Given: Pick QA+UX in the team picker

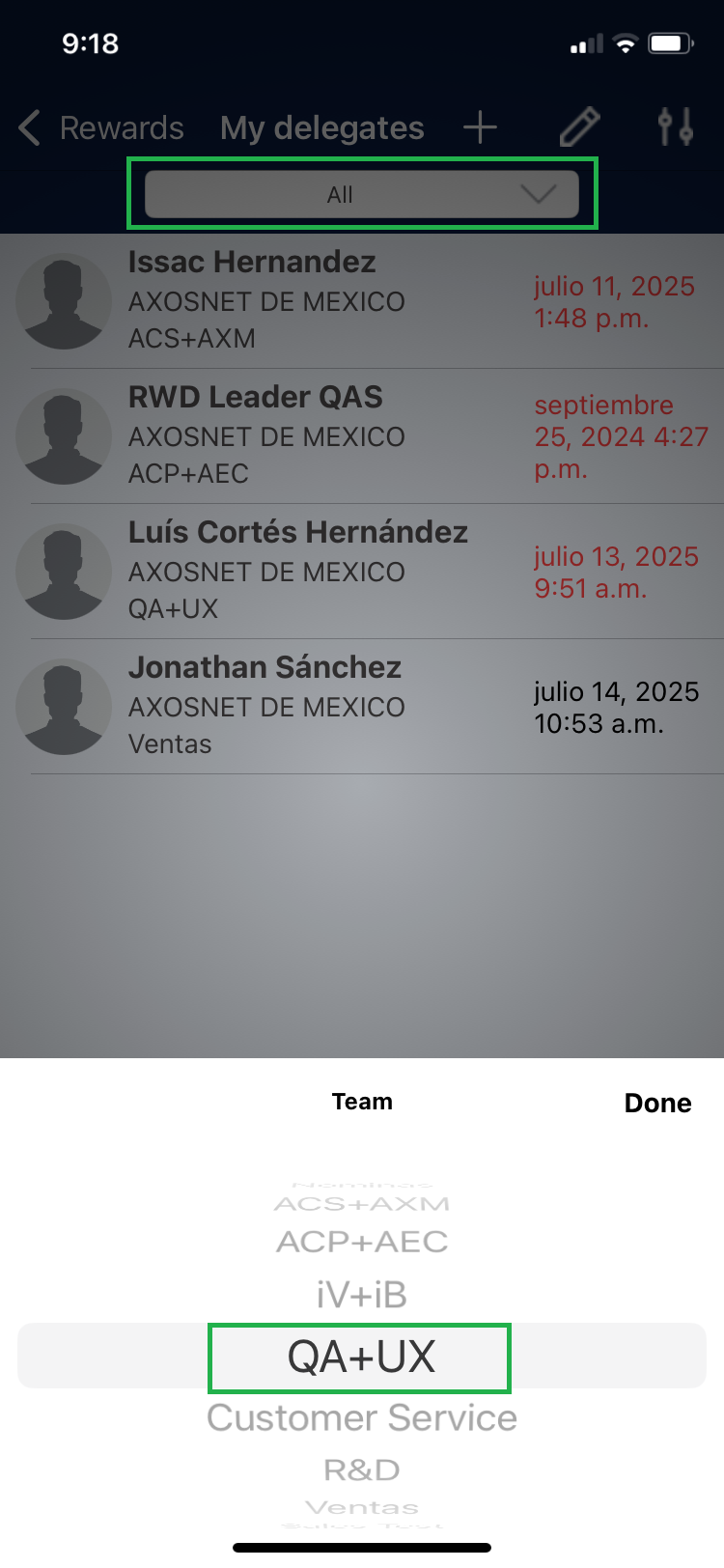Looking at the screenshot, I should (x=362, y=1357).
